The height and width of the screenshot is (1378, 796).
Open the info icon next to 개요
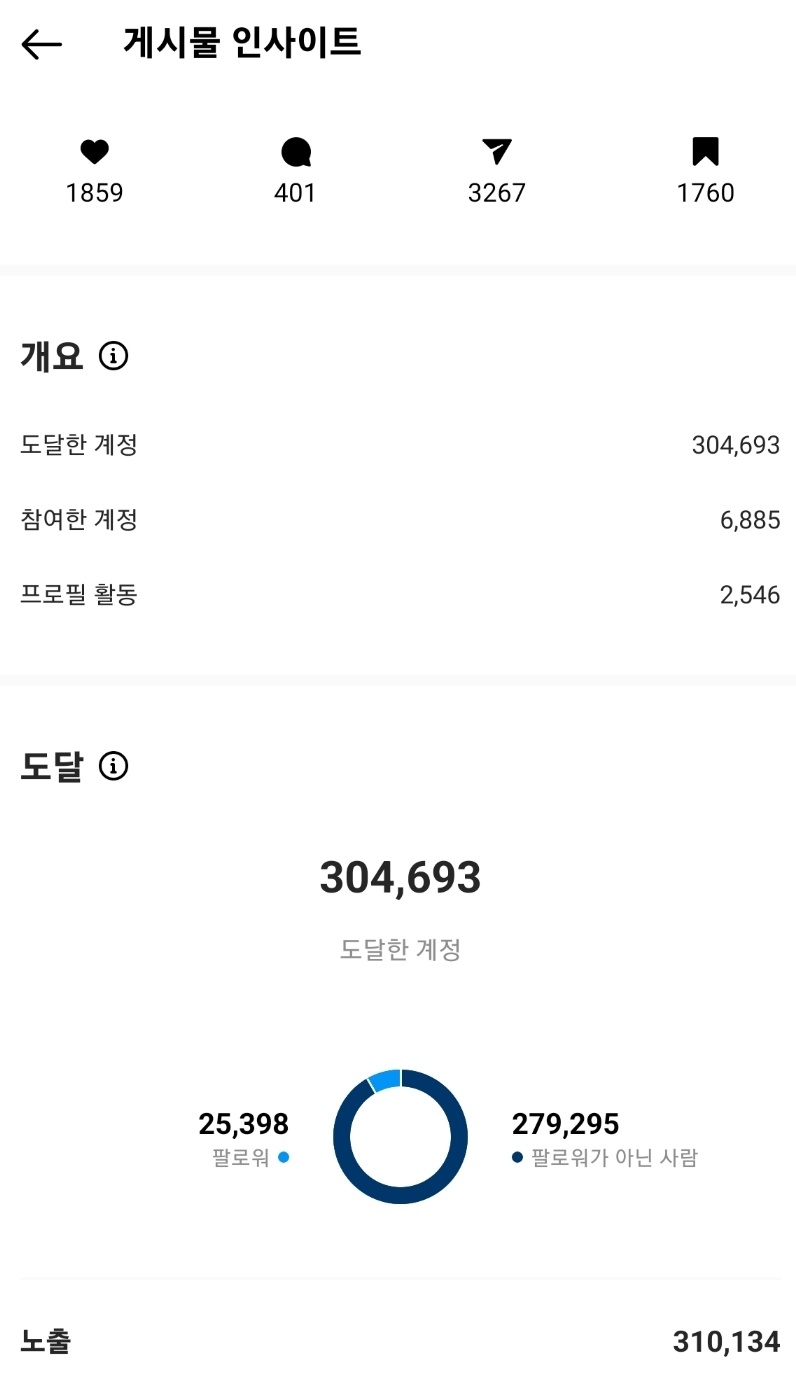click(x=114, y=356)
